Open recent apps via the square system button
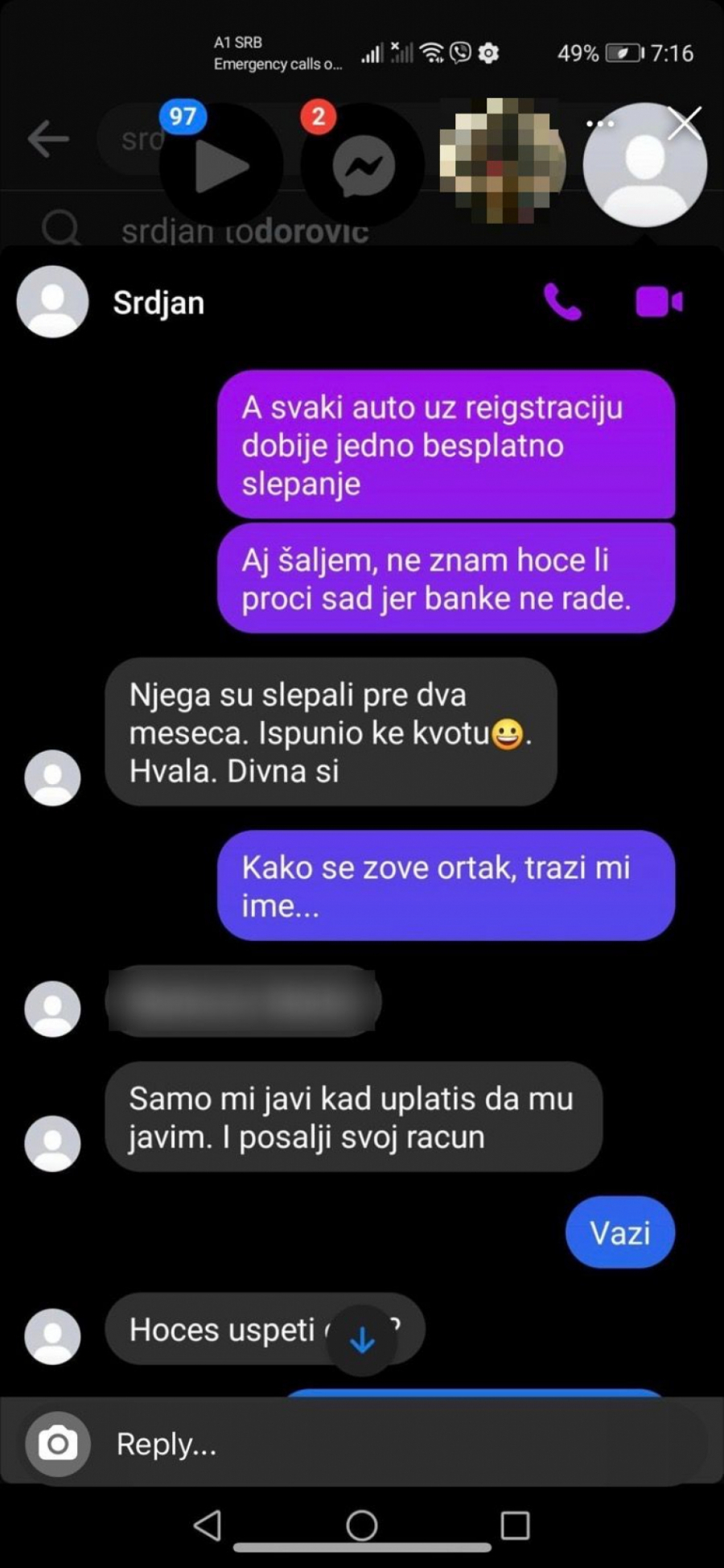This screenshot has width=724, height=1568. coord(515,1524)
